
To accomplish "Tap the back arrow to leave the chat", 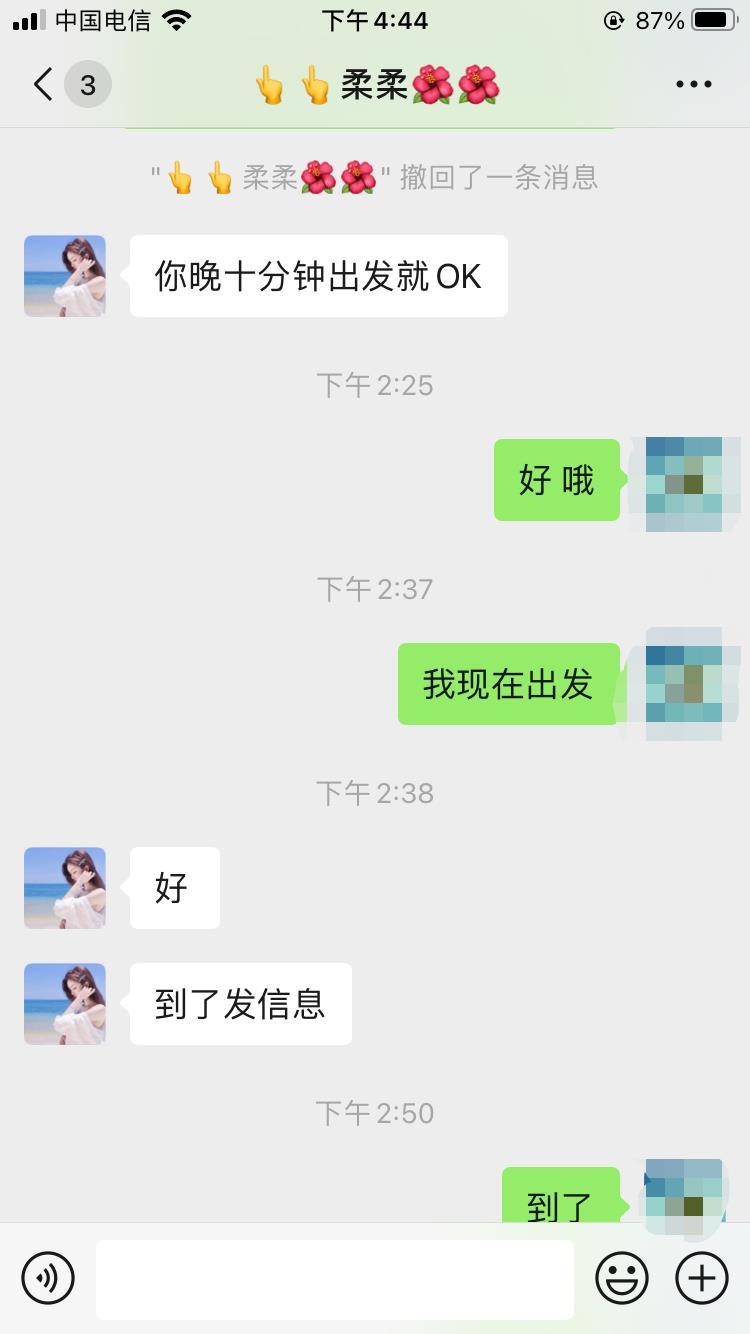I will pos(40,84).
